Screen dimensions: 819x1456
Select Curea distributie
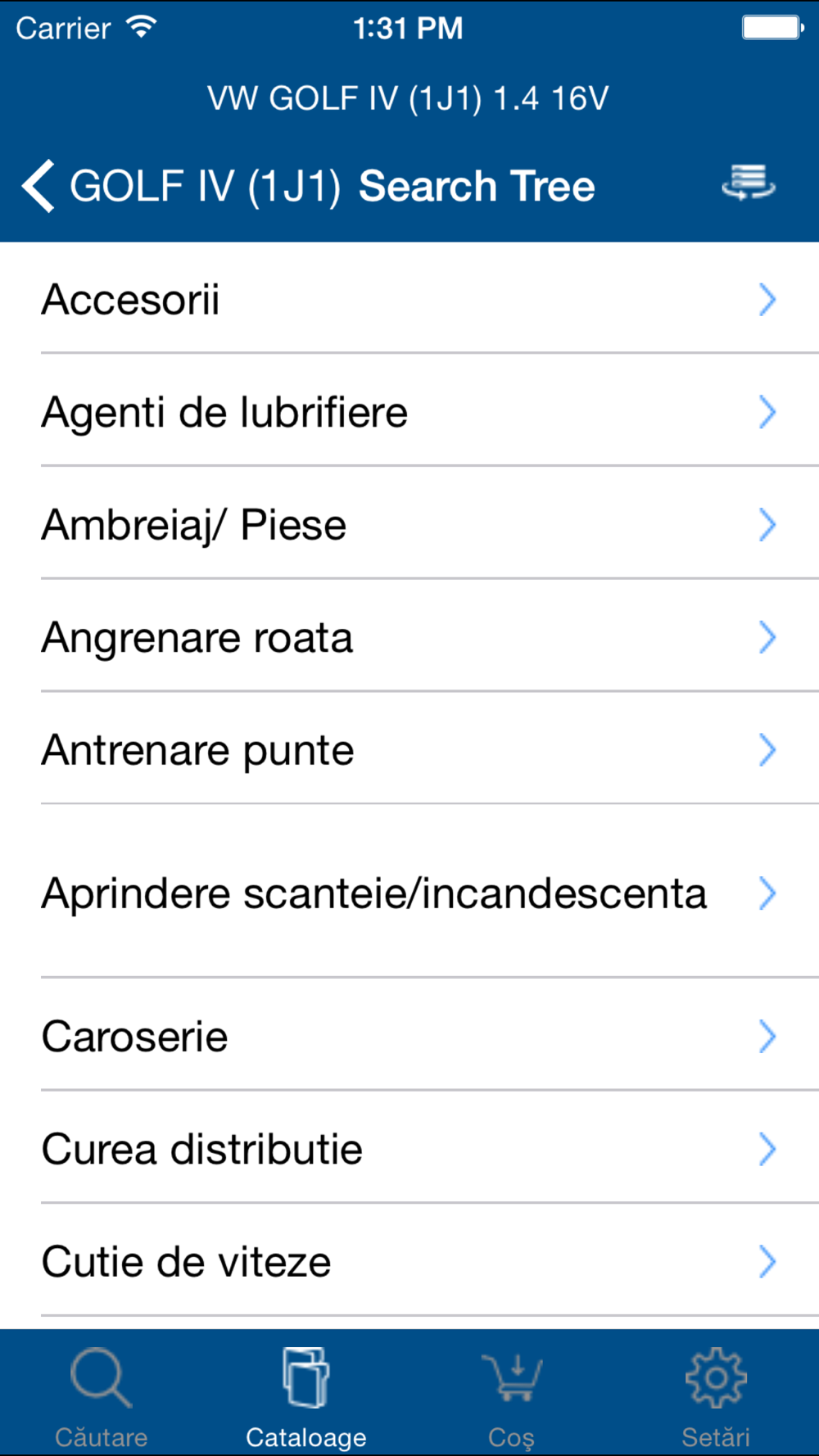coord(409,1148)
